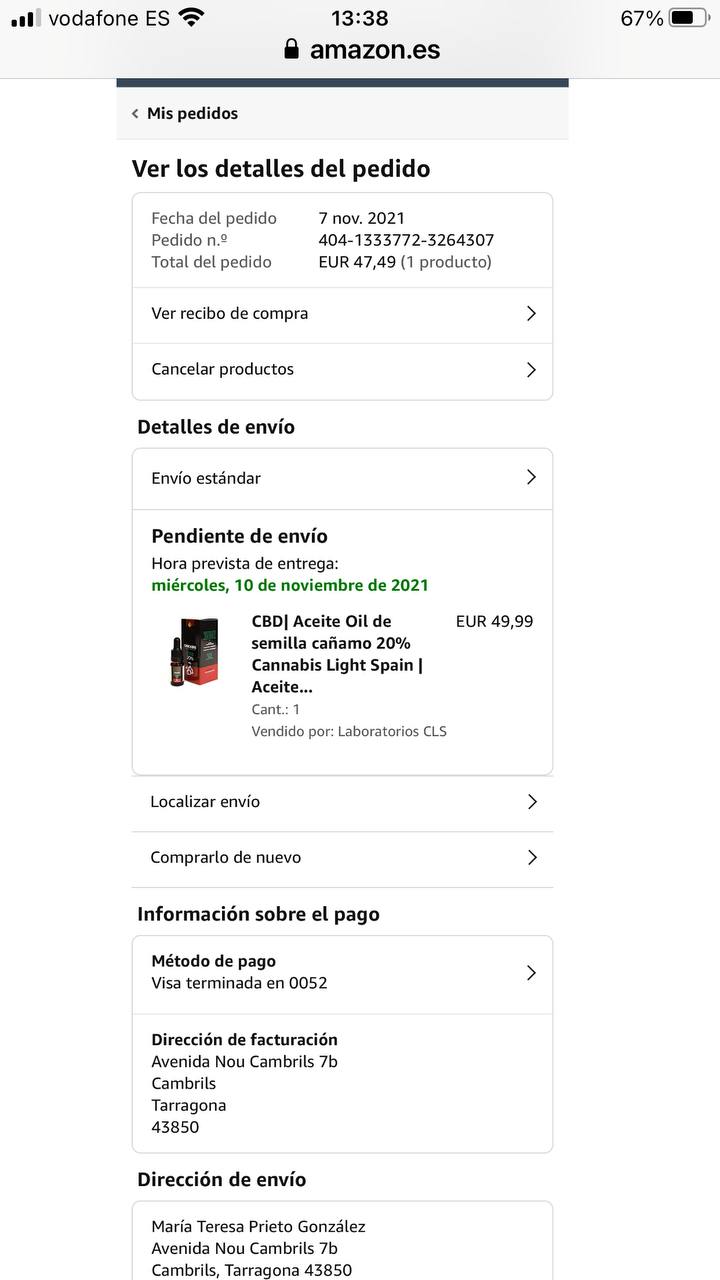Tap the amazon.es address bar
This screenshot has width=720, height=1280.
pos(362,49)
